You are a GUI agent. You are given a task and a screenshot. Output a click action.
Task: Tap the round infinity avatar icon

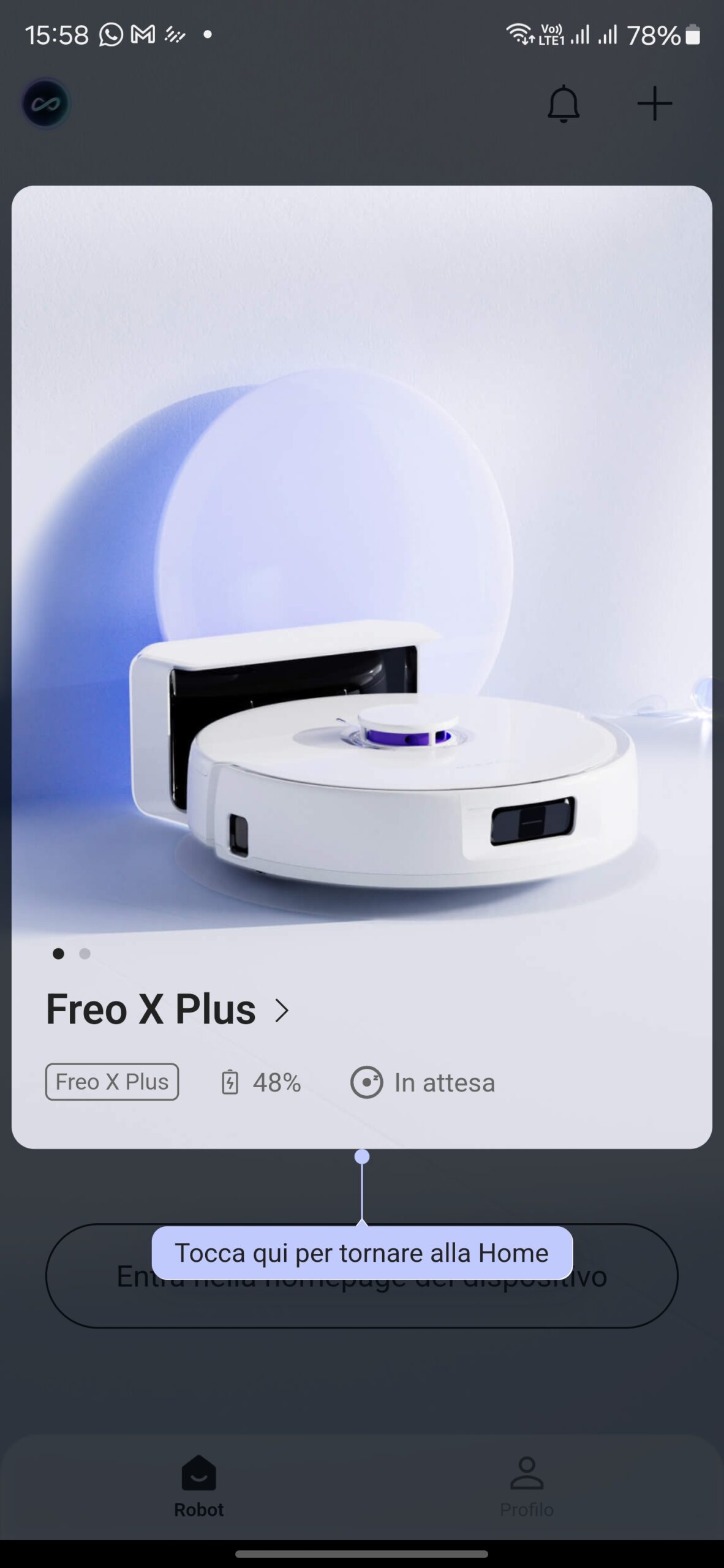[46, 104]
